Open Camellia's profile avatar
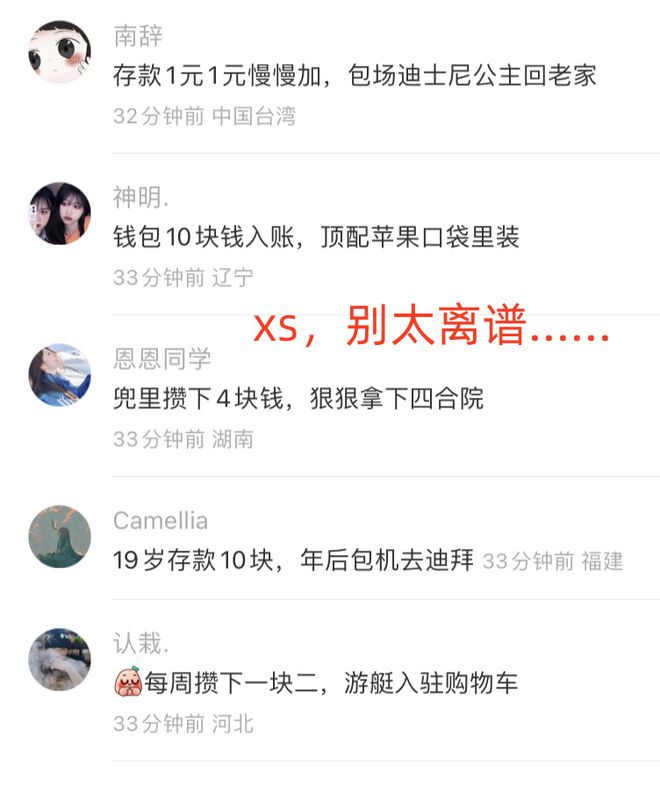This screenshot has height=786, width=660. point(59,536)
